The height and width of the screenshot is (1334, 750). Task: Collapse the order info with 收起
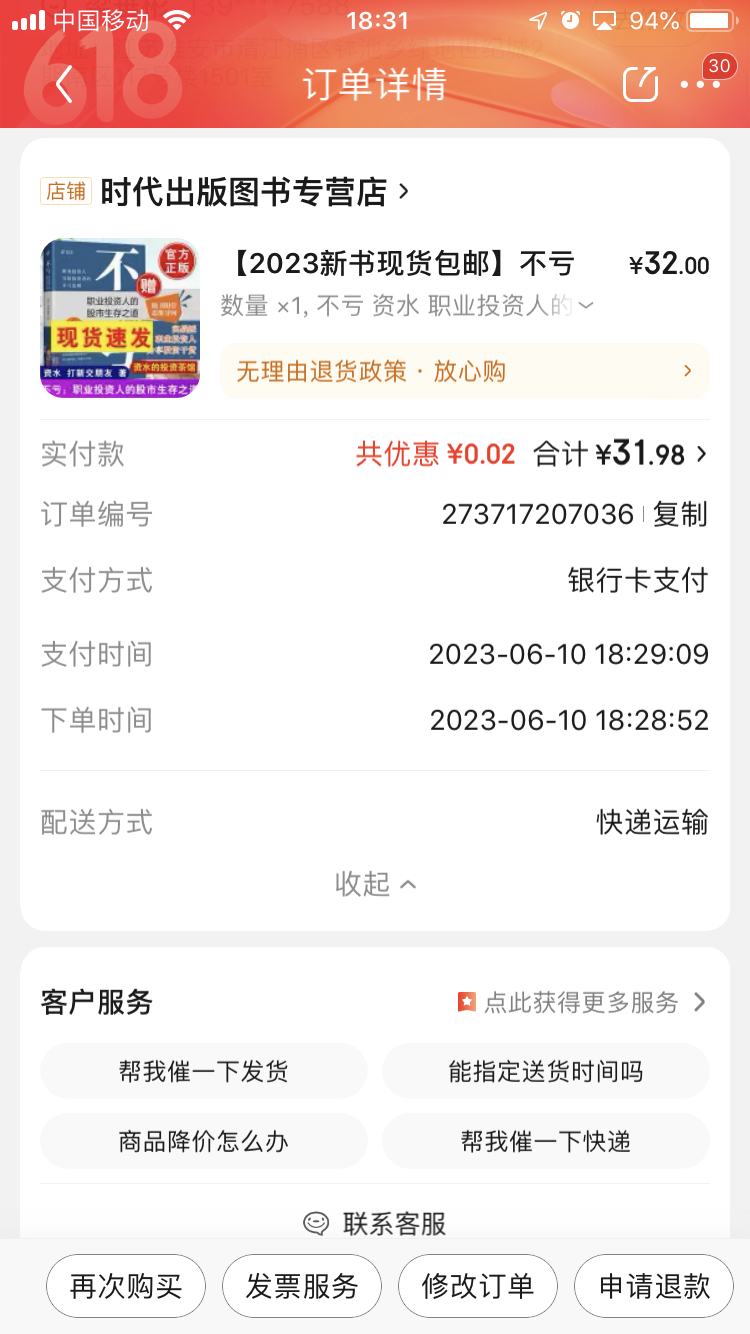click(x=375, y=884)
